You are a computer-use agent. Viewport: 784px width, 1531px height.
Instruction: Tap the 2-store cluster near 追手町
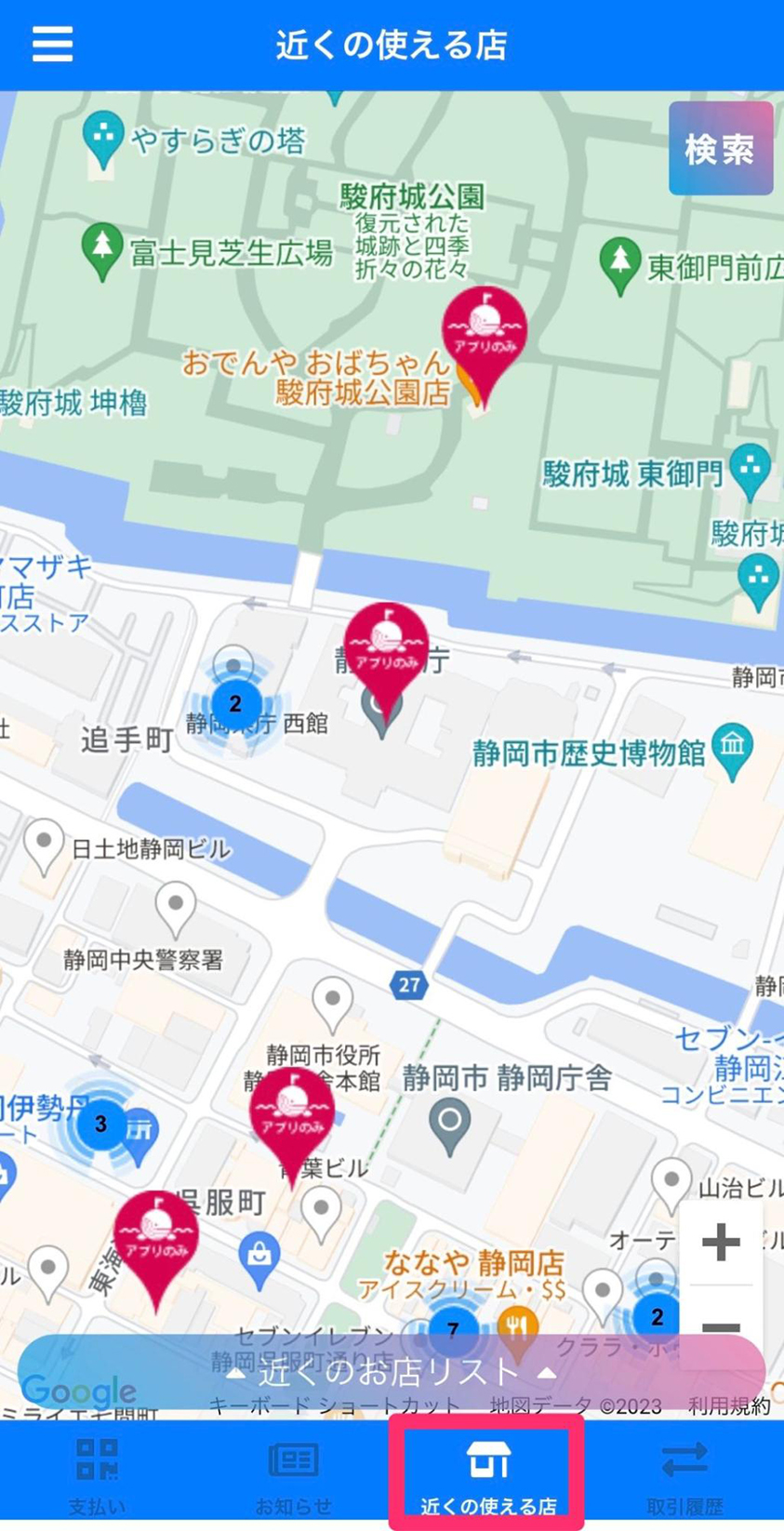[x=234, y=703]
